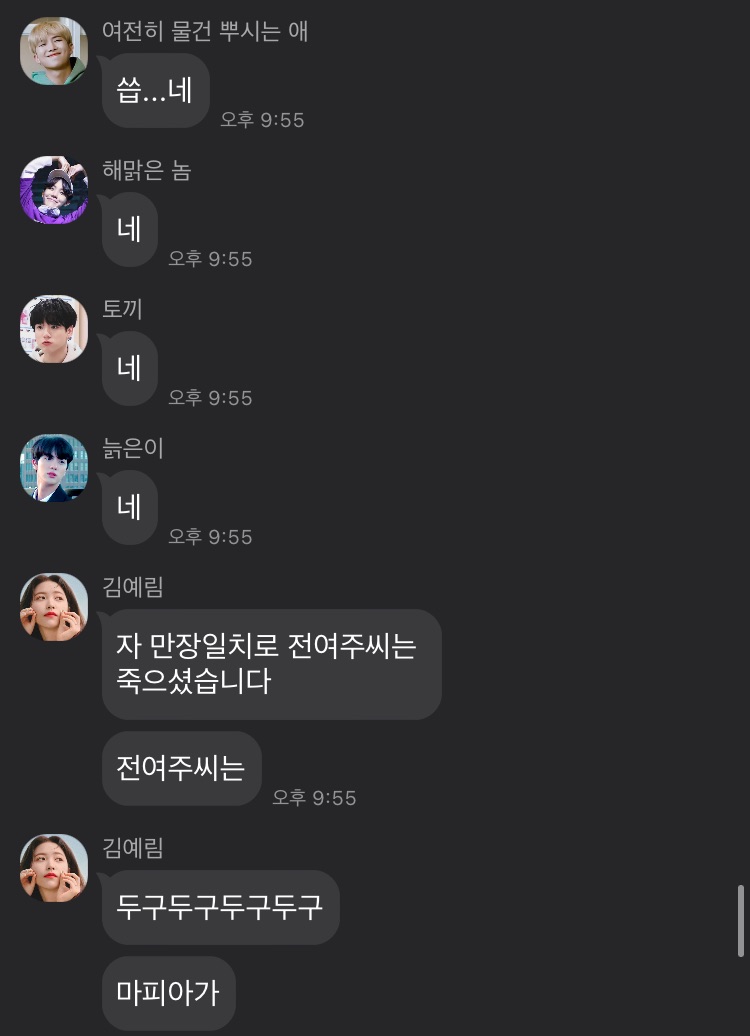Image resolution: width=750 pixels, height=1036 pixels.
Task: Open profile picture of 여전히 물건 뿌시는 애
Action: 54,51
